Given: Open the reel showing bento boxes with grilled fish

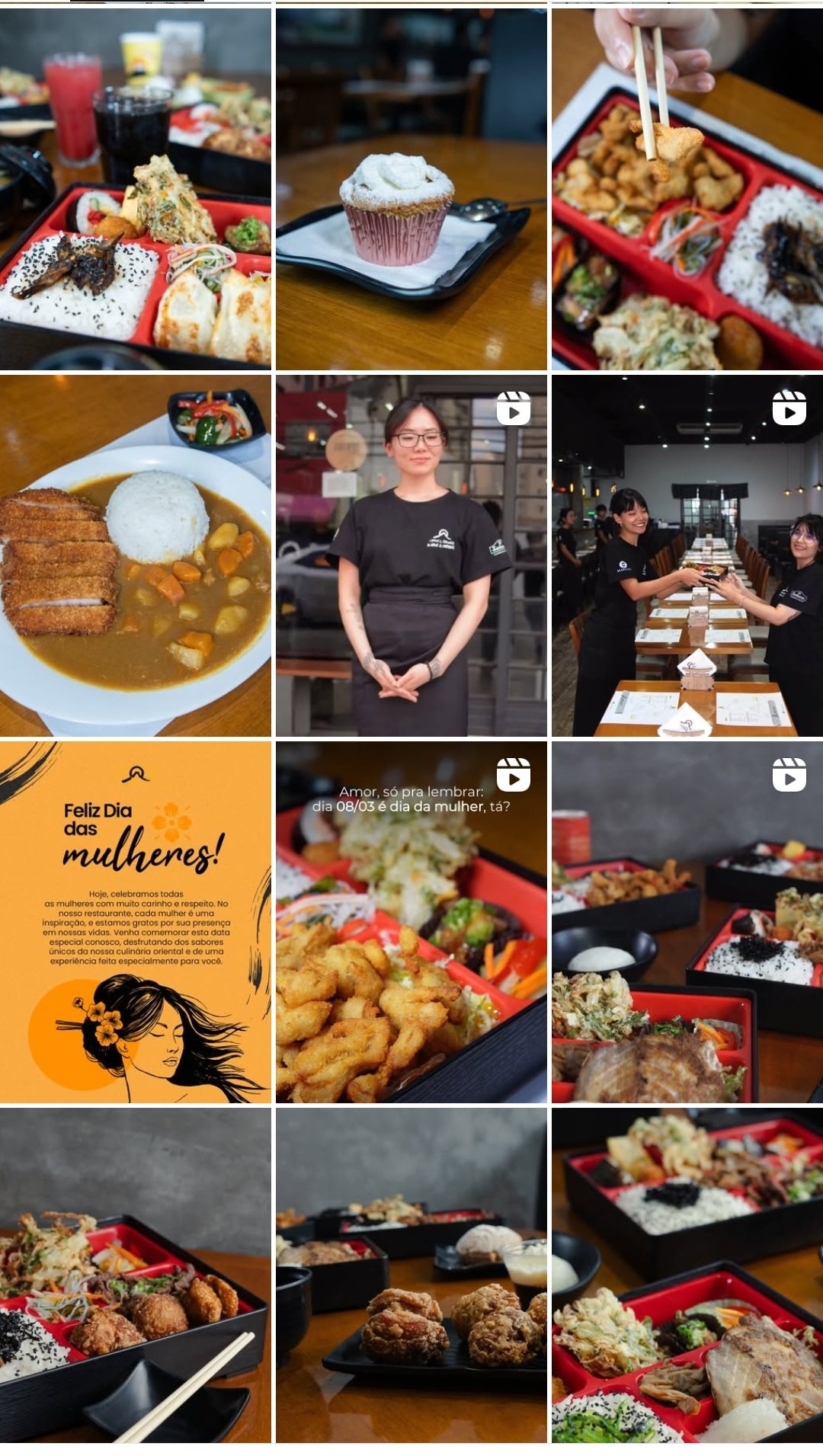Looking at the screenshot, I should click(687, 922).
